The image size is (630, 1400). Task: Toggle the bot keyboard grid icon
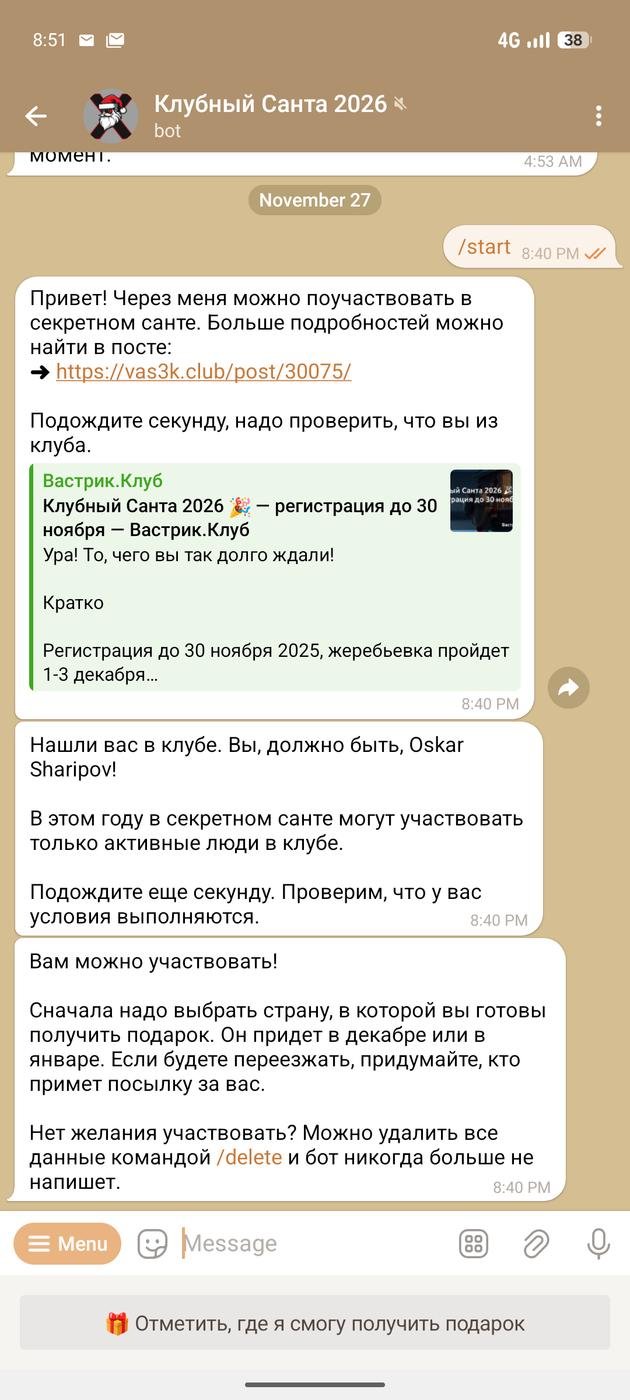(473, 1244)
